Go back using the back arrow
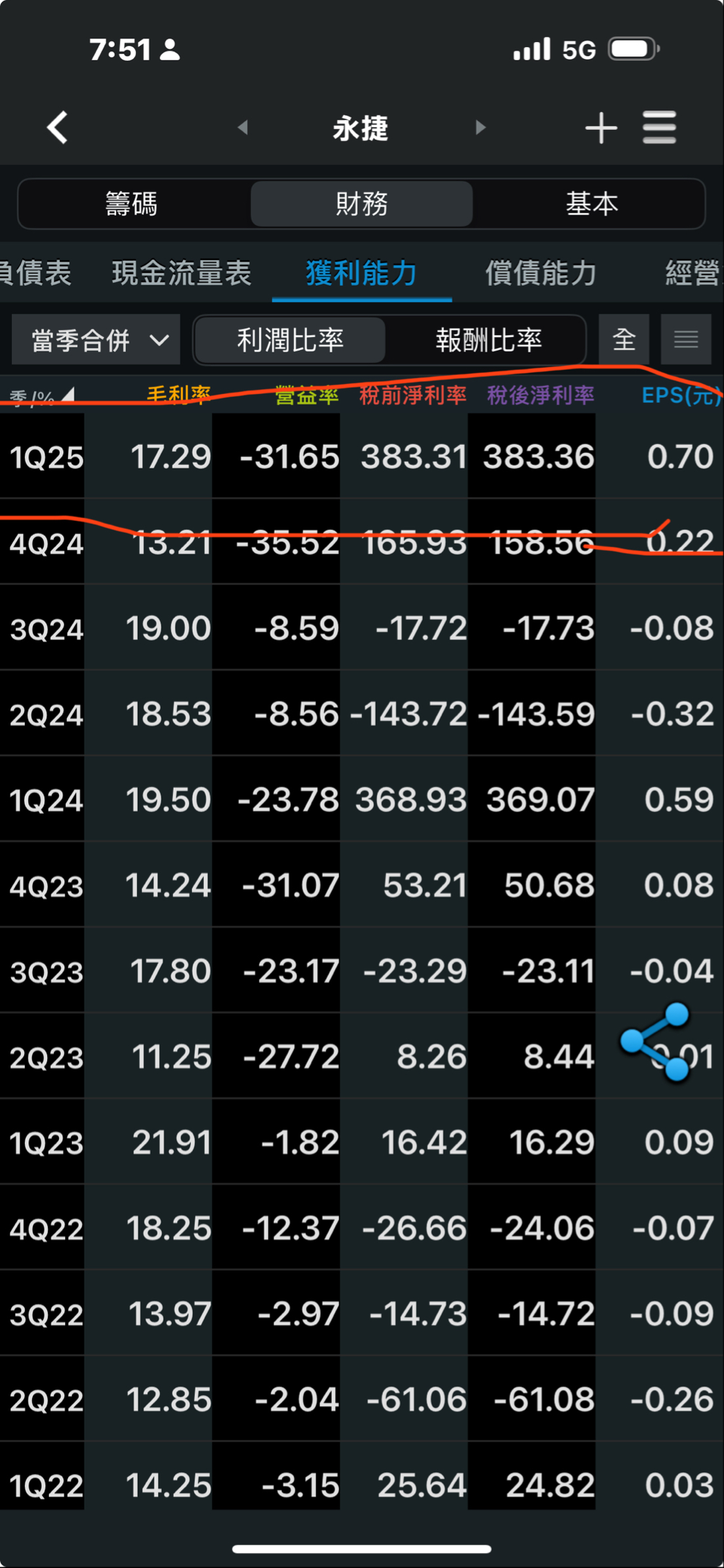 (58, 127)
